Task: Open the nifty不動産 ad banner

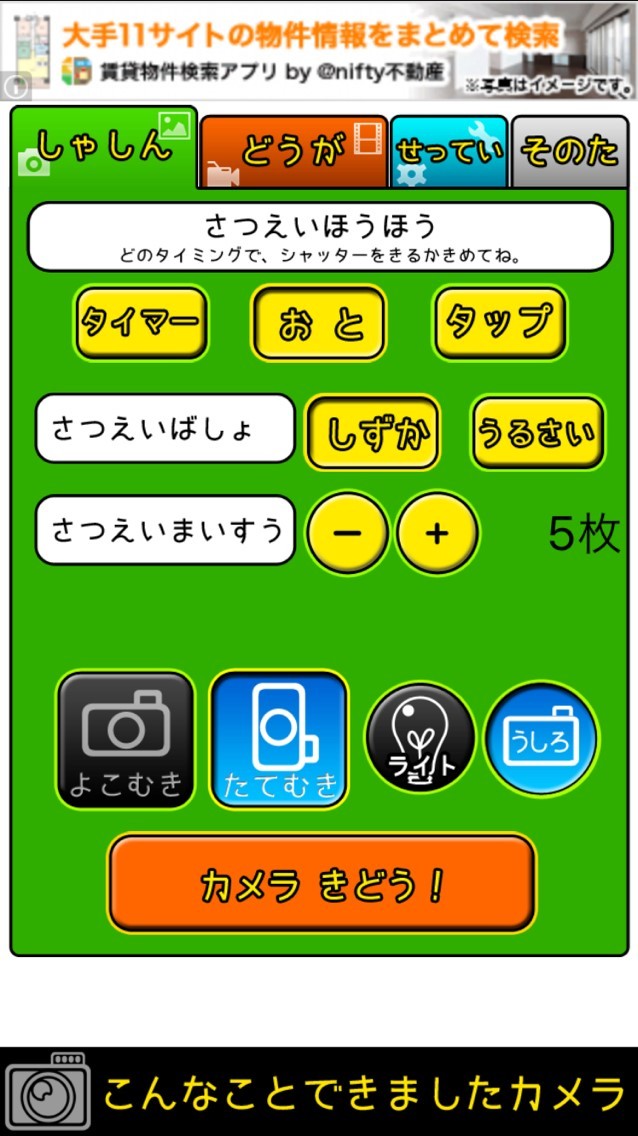Action: coord(330,50)
